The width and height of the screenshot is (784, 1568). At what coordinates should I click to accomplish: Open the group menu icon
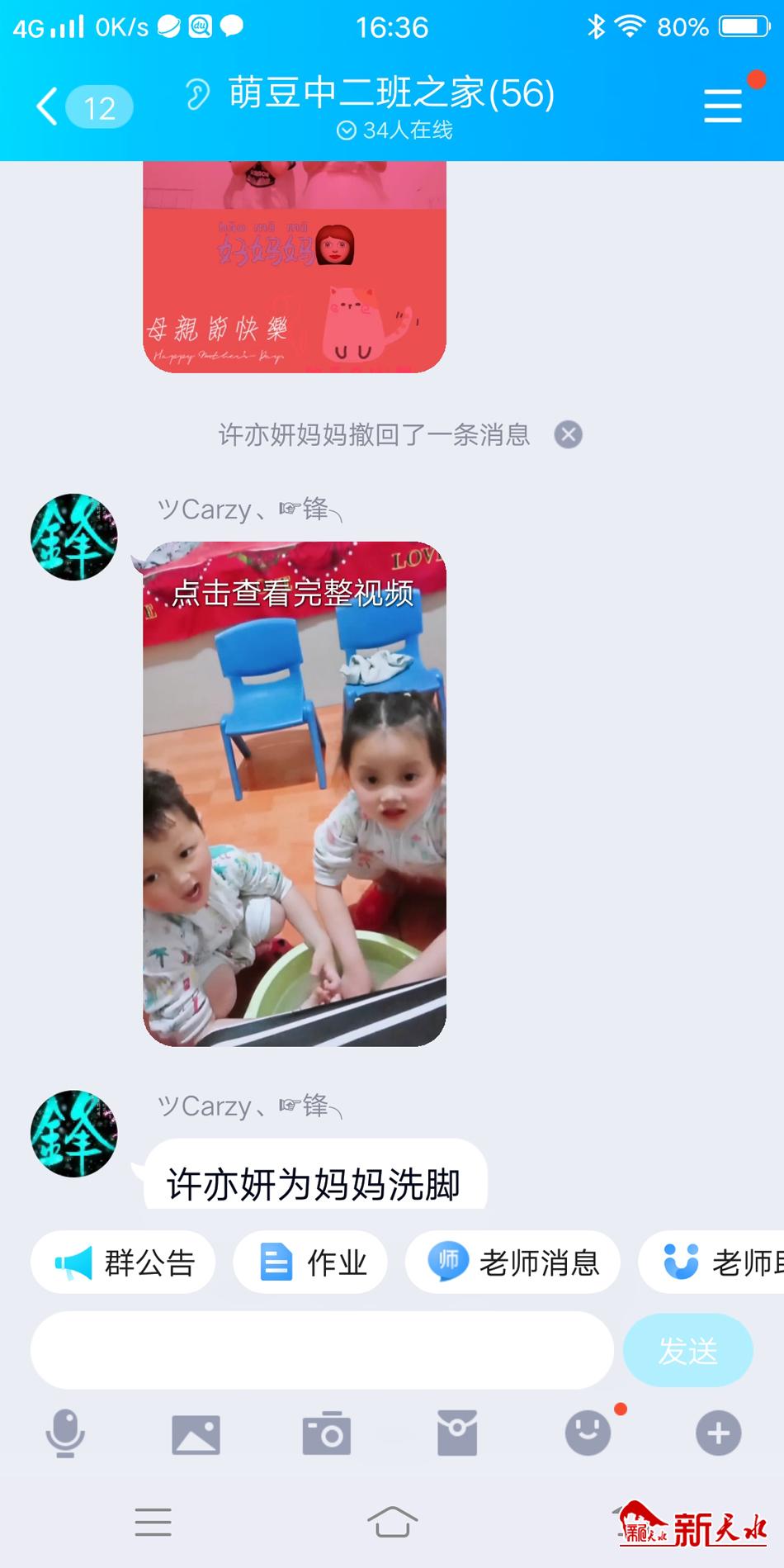(x=722, y=107)
